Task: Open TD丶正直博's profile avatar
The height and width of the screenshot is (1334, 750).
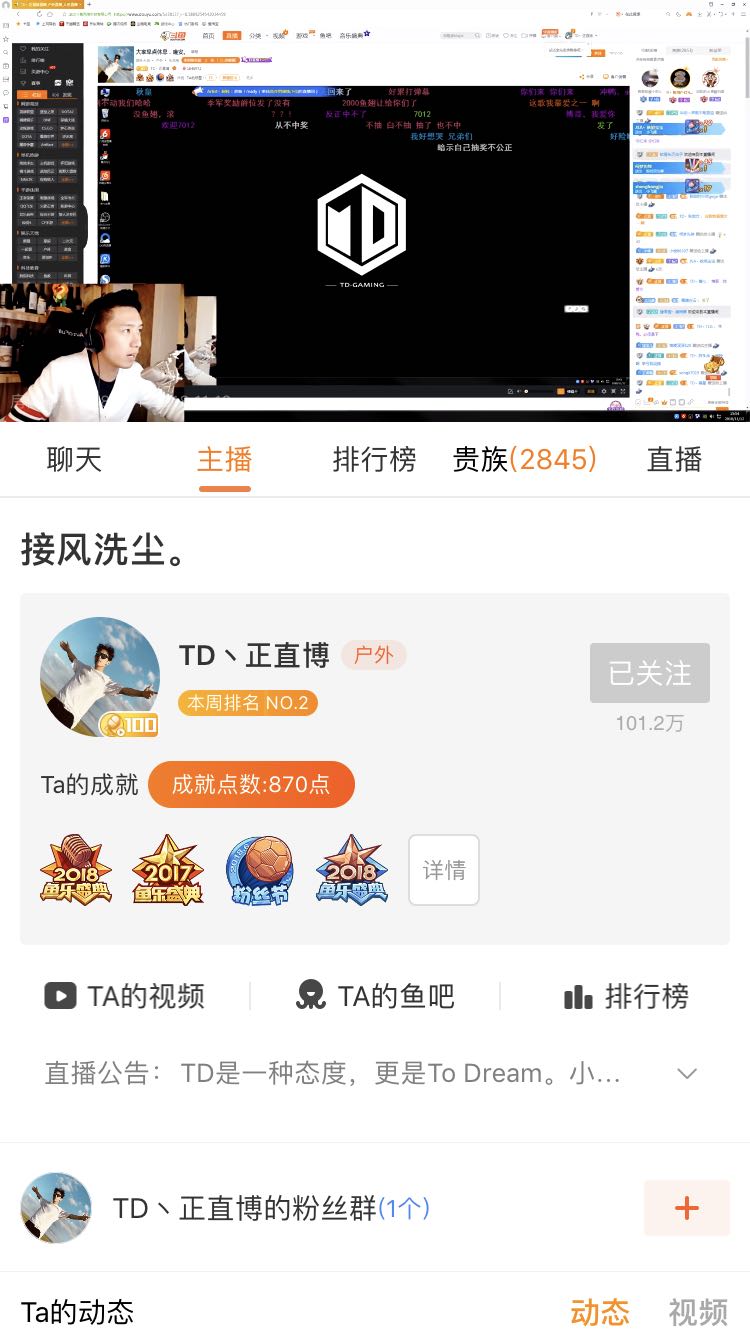Action: pyautogui.click(x=100, y=677)
